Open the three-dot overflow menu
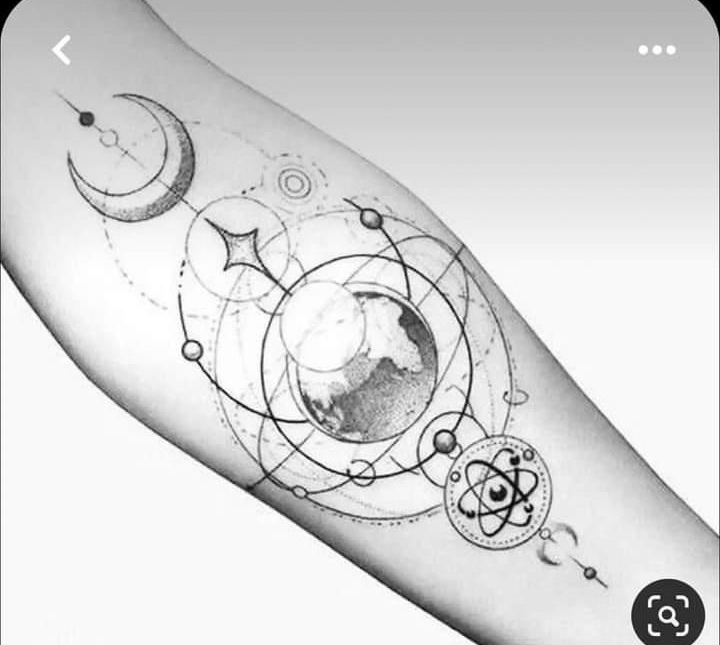This screenshot has height=645, width=720. (x=657, y=50)
